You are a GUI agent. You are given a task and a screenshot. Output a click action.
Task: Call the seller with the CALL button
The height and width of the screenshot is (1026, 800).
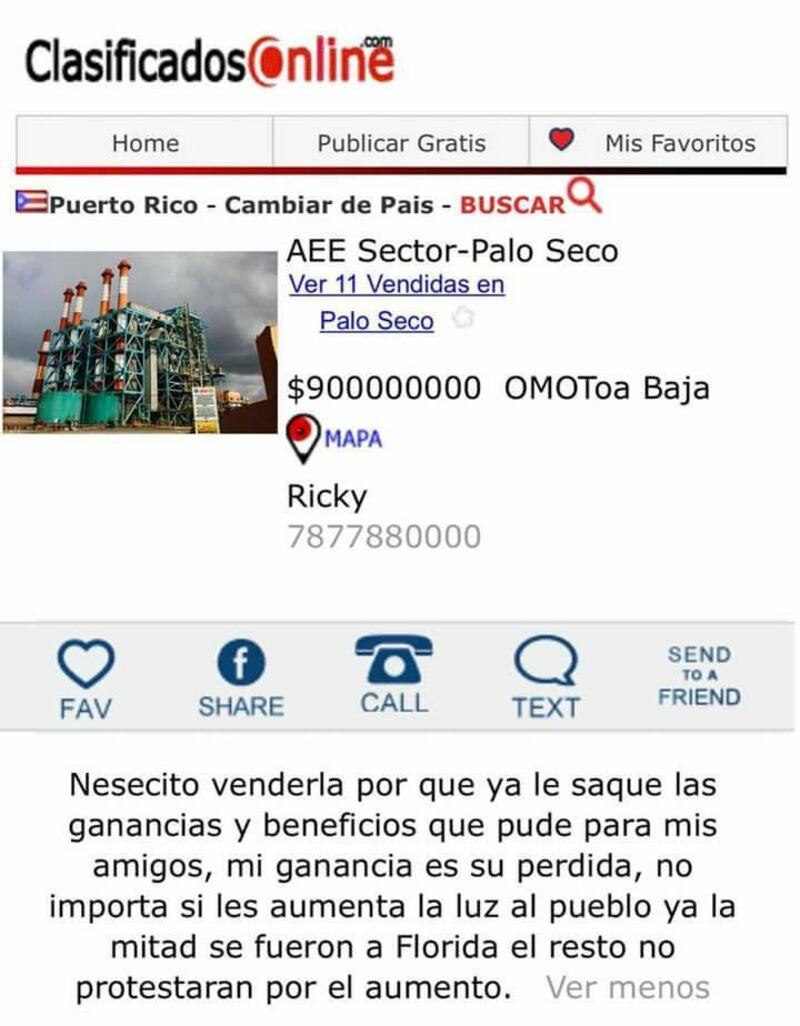[x=394, y=675]
